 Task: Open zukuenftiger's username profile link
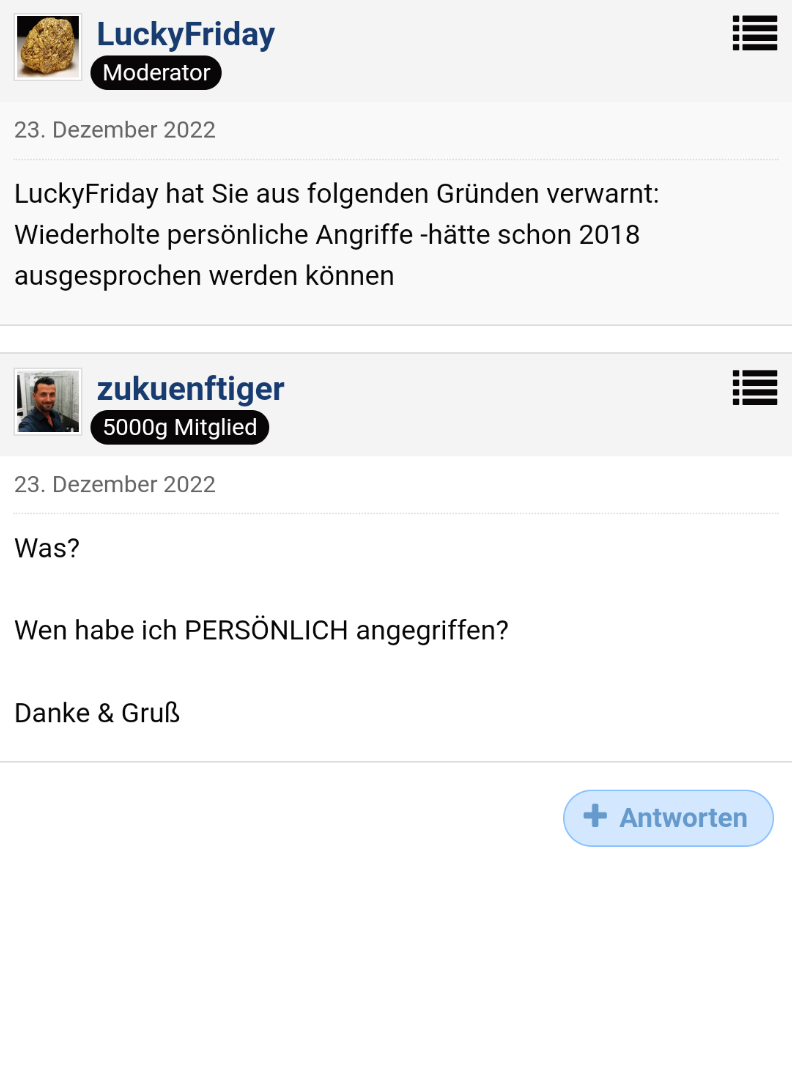[x=190, y=389]
